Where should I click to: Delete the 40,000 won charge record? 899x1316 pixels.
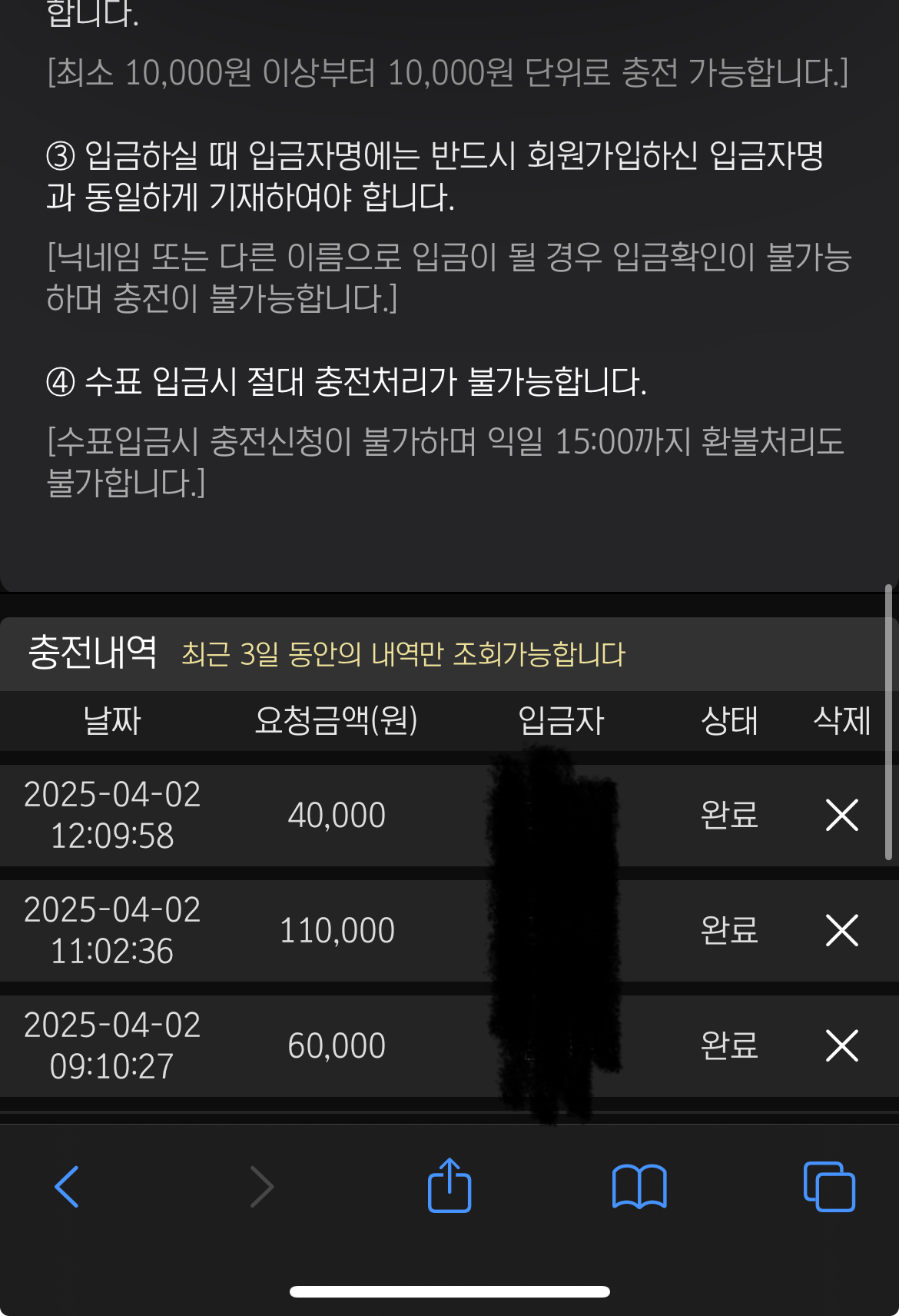click(841, 815)
